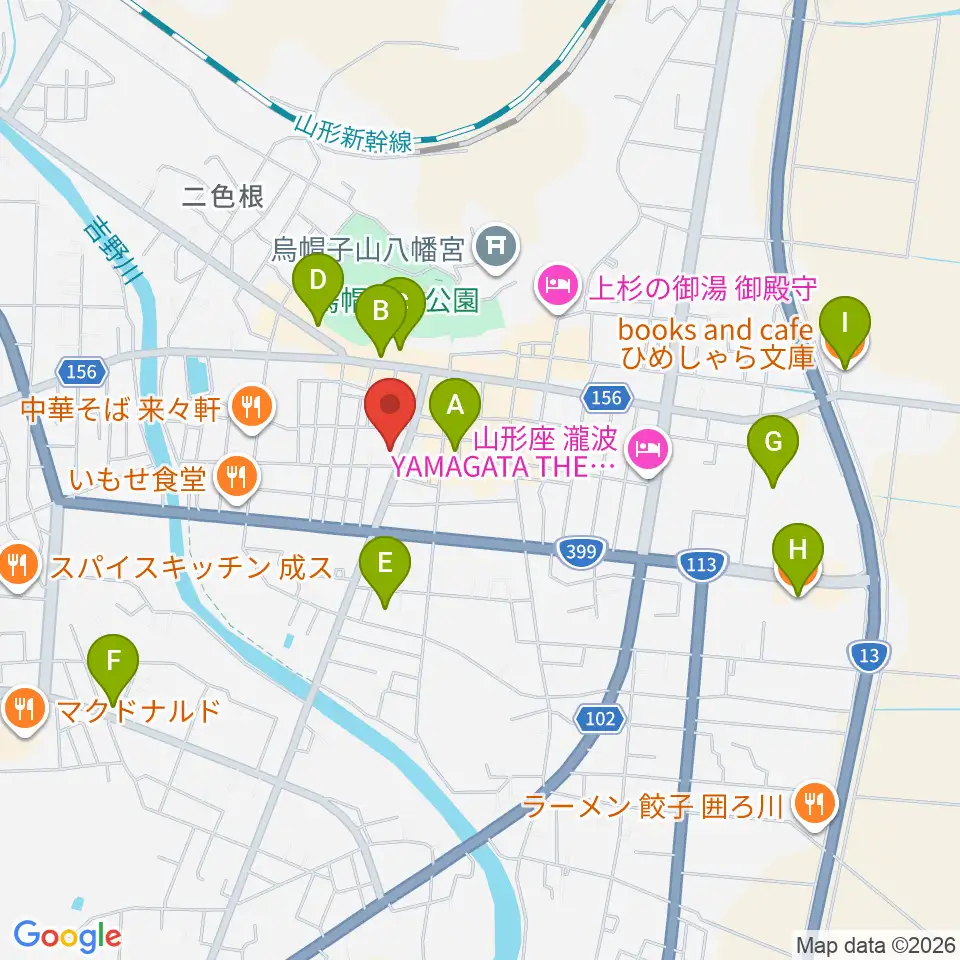This screenshot has height=960, width=960.
Task: Tap the green marker labeled F
Action: (113, 668)
